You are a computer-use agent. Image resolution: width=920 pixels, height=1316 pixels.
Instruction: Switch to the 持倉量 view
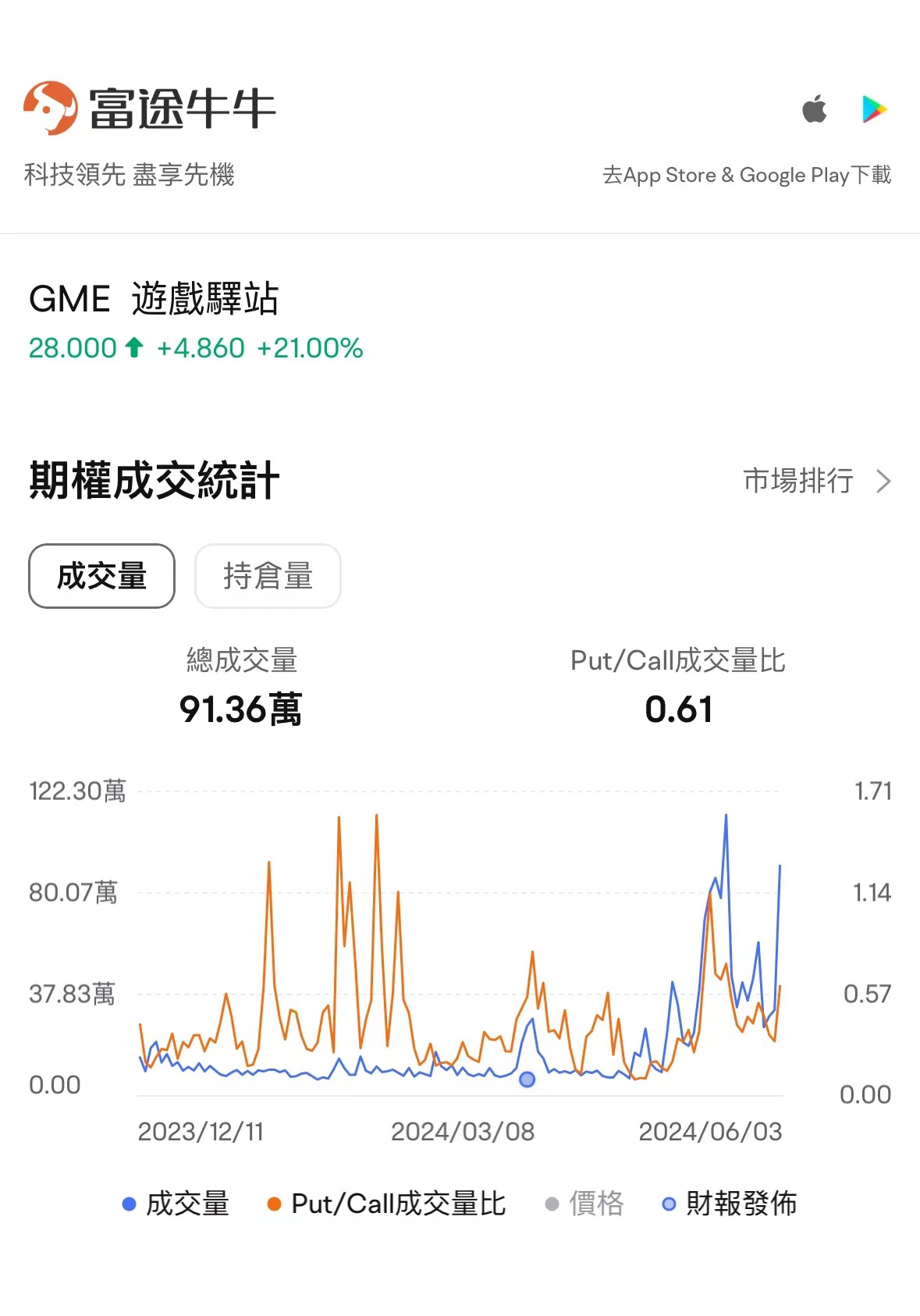pyautogui.click(x=268, y=576)
